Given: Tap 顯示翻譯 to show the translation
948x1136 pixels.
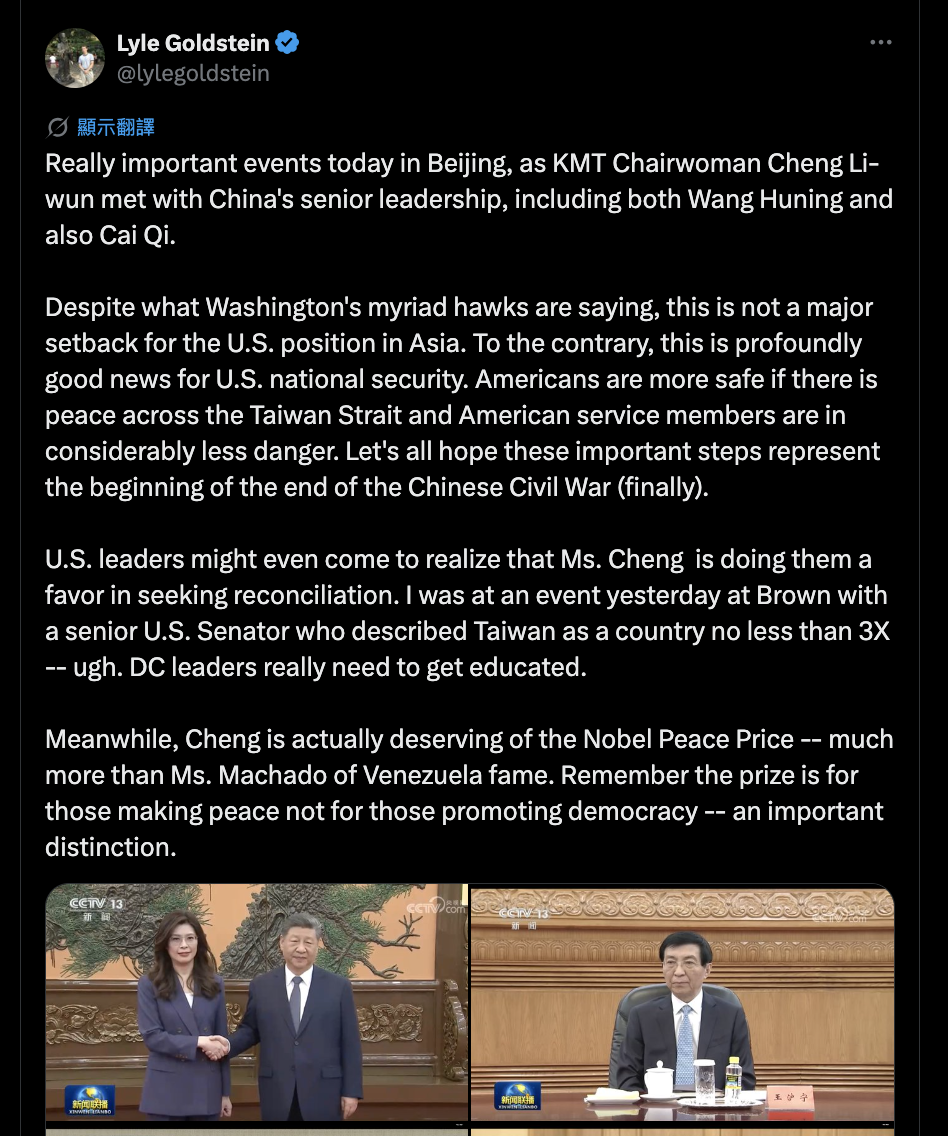Looking at the screenshot, I should coord(115,127).
